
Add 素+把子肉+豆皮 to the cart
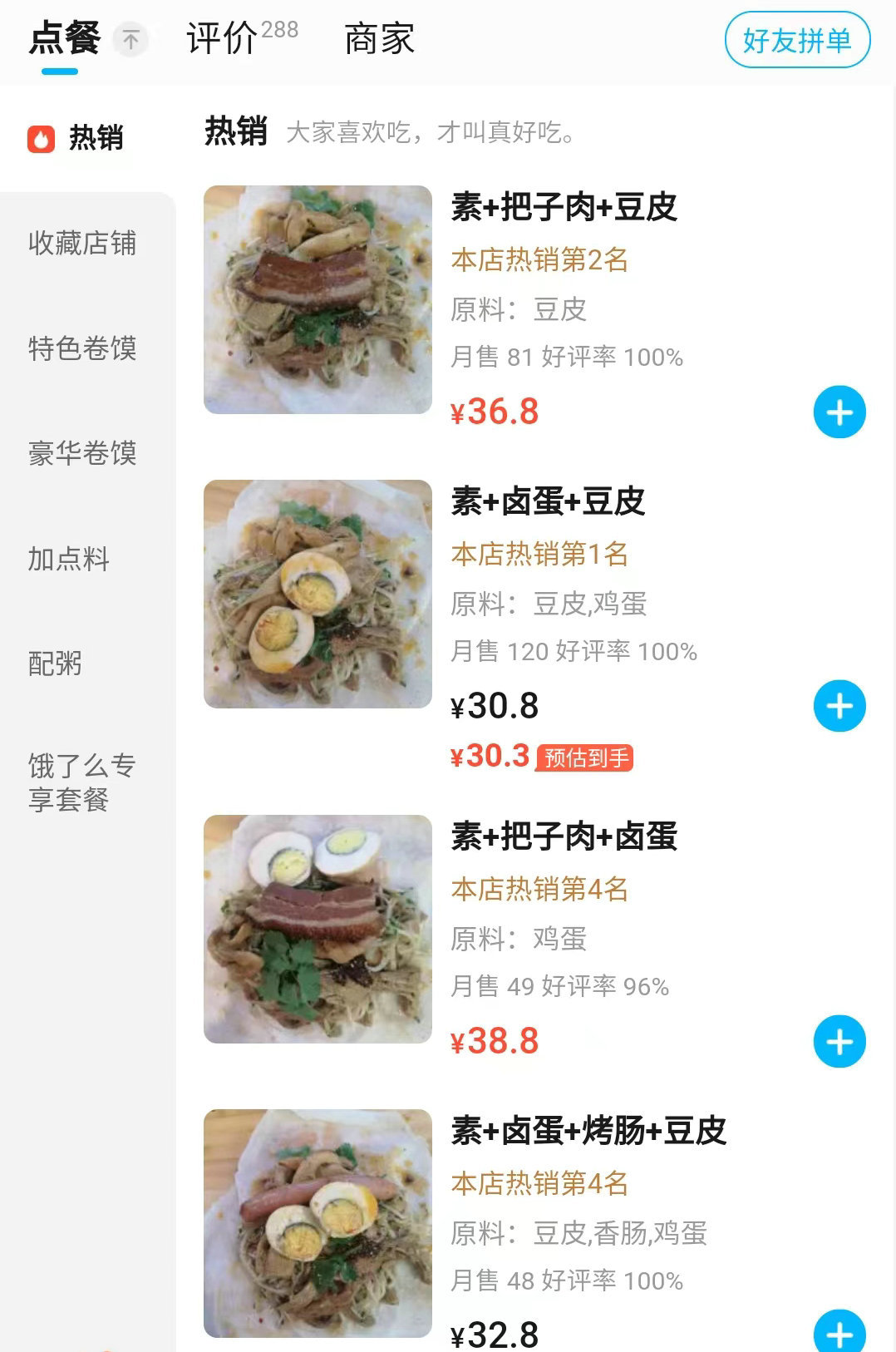pyautogui.click(x=839, y=412)
